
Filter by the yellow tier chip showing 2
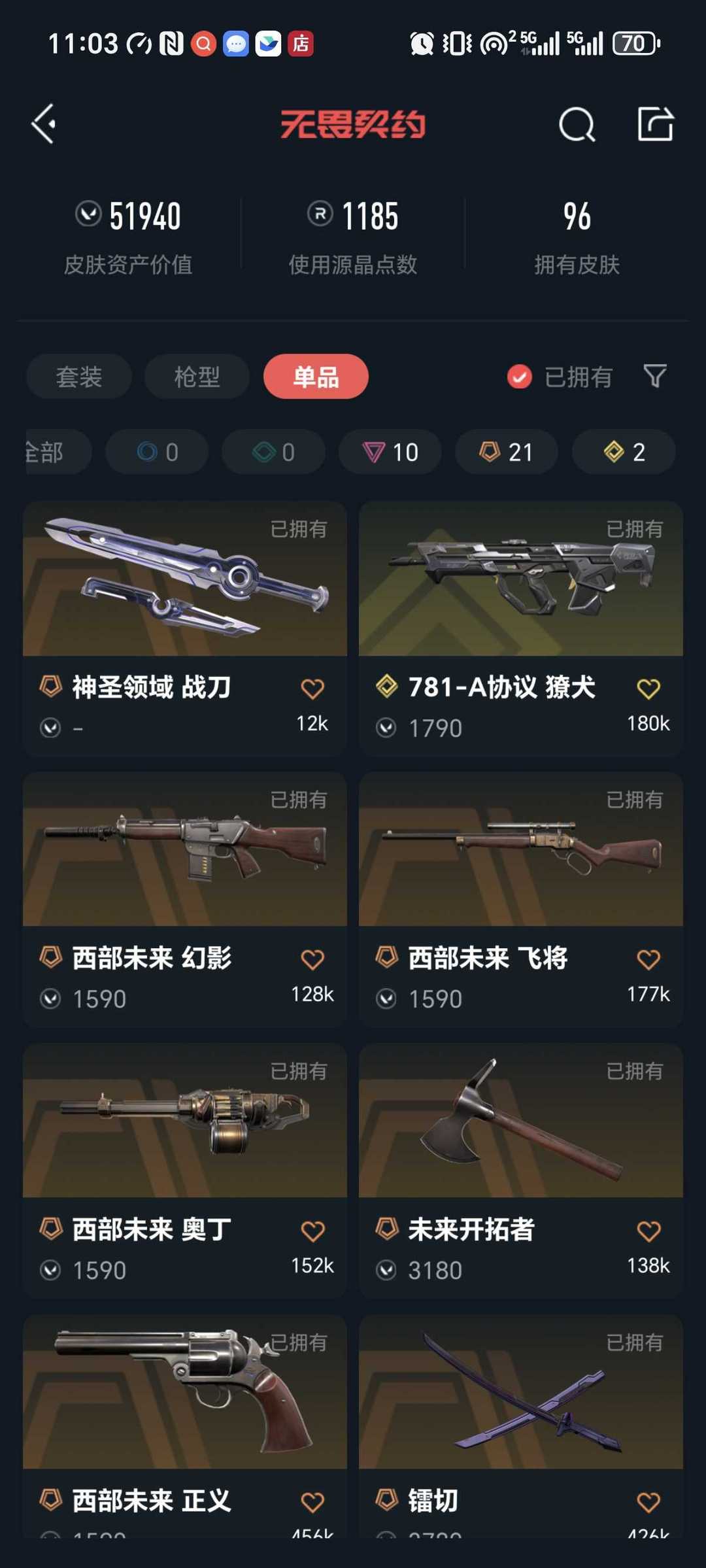coord(624,452)
